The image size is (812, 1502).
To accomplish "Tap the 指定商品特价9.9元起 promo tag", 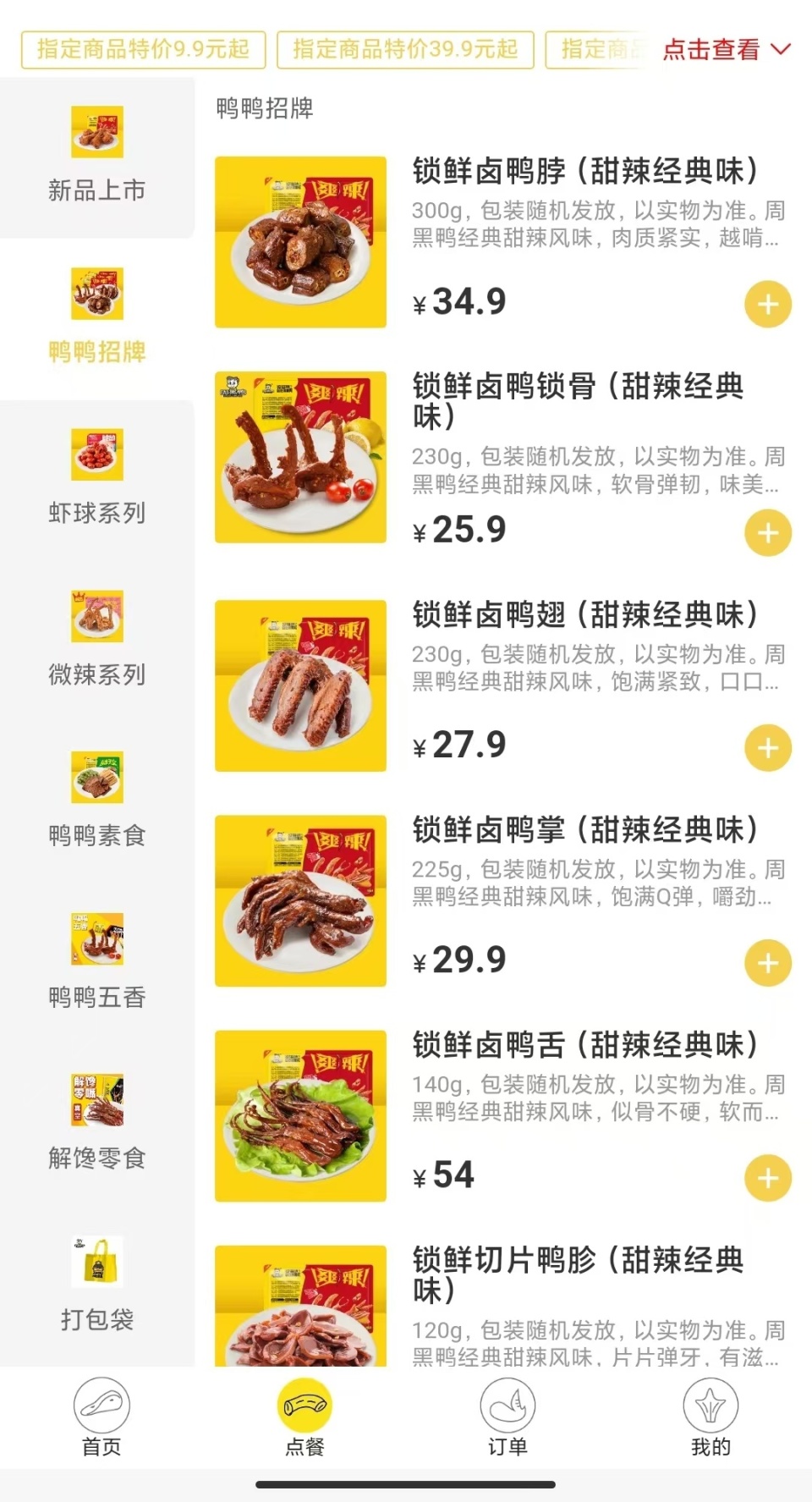I will 143,49.
